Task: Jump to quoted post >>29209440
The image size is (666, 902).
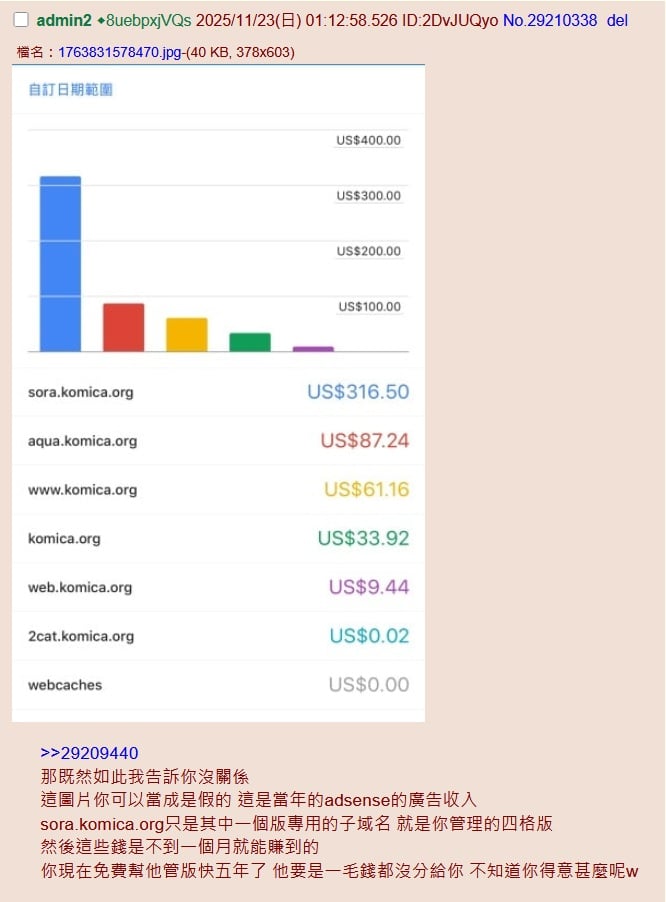Action: [x=89, y=753]
